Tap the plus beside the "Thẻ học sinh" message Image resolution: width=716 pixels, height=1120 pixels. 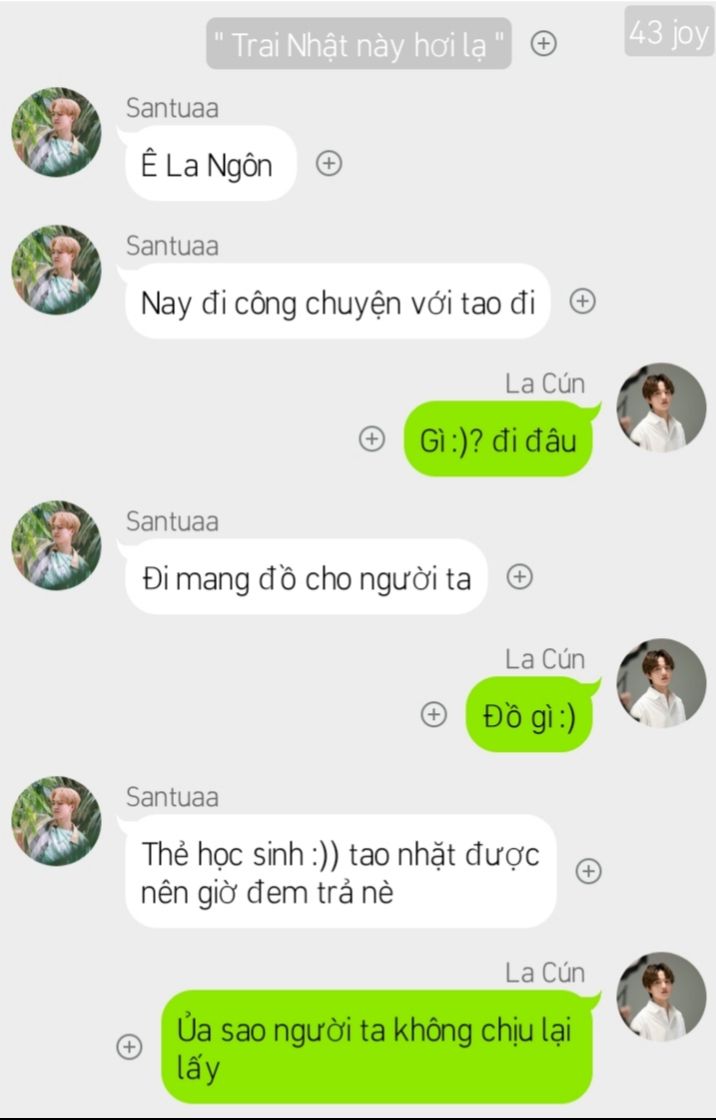coord(589,871)
